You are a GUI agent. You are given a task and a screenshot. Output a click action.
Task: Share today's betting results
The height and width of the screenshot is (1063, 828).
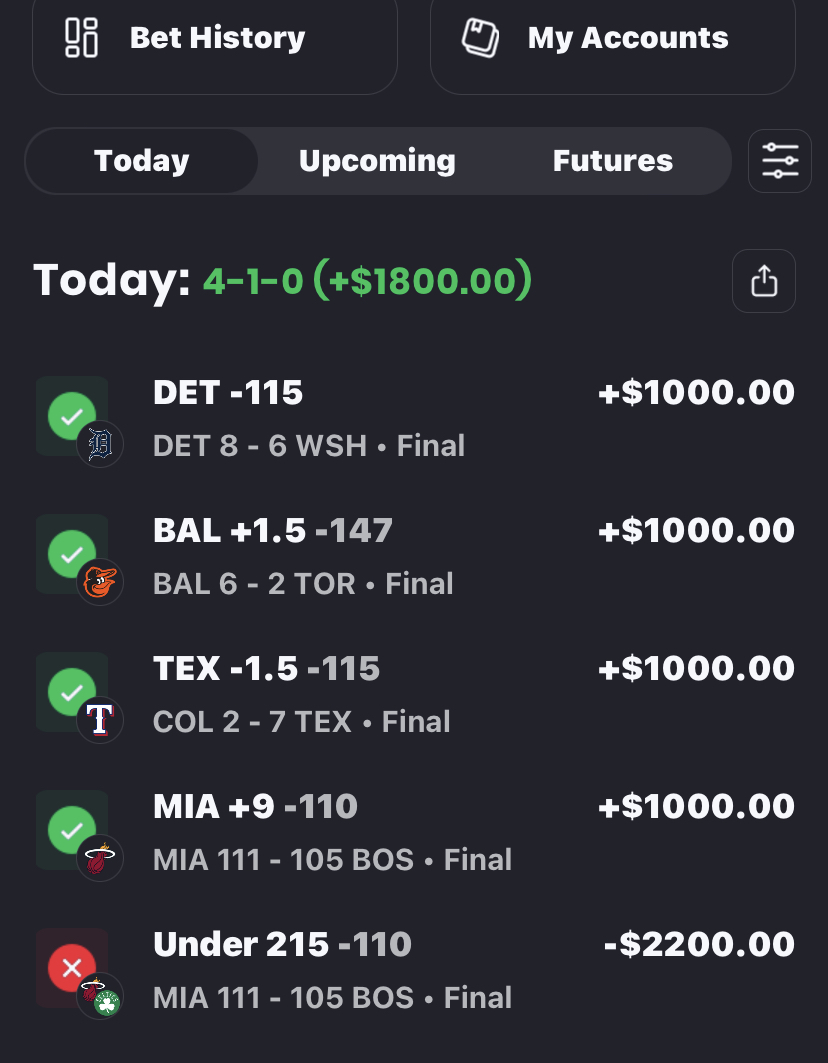pos(763,281)
